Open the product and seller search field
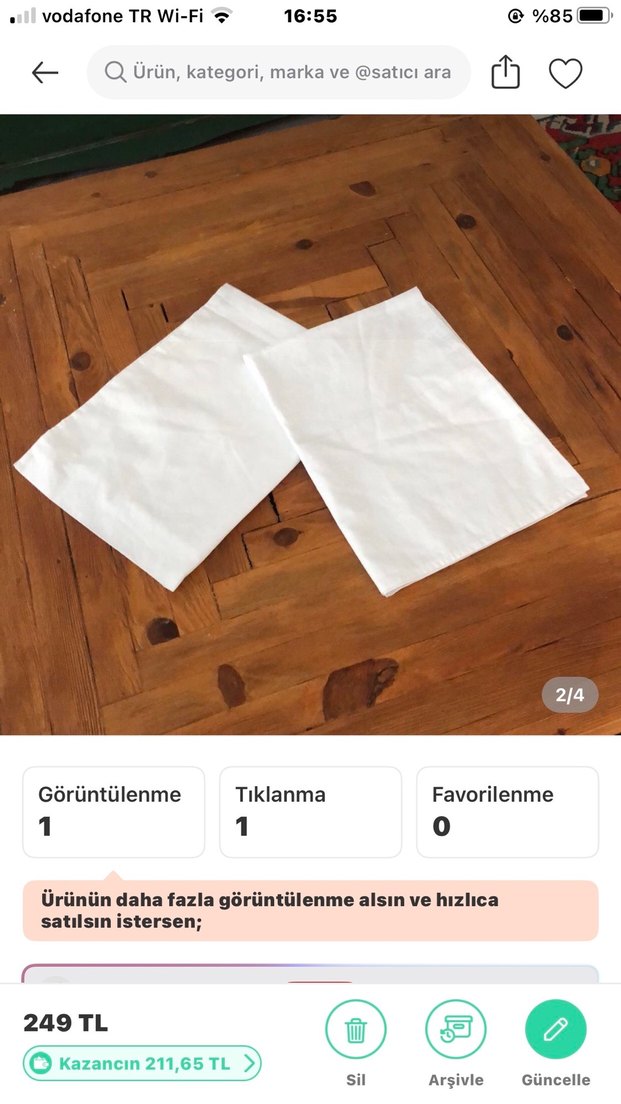Image resolution: width=621 pixels, height=1104 pixels. [x=279, y=72]
